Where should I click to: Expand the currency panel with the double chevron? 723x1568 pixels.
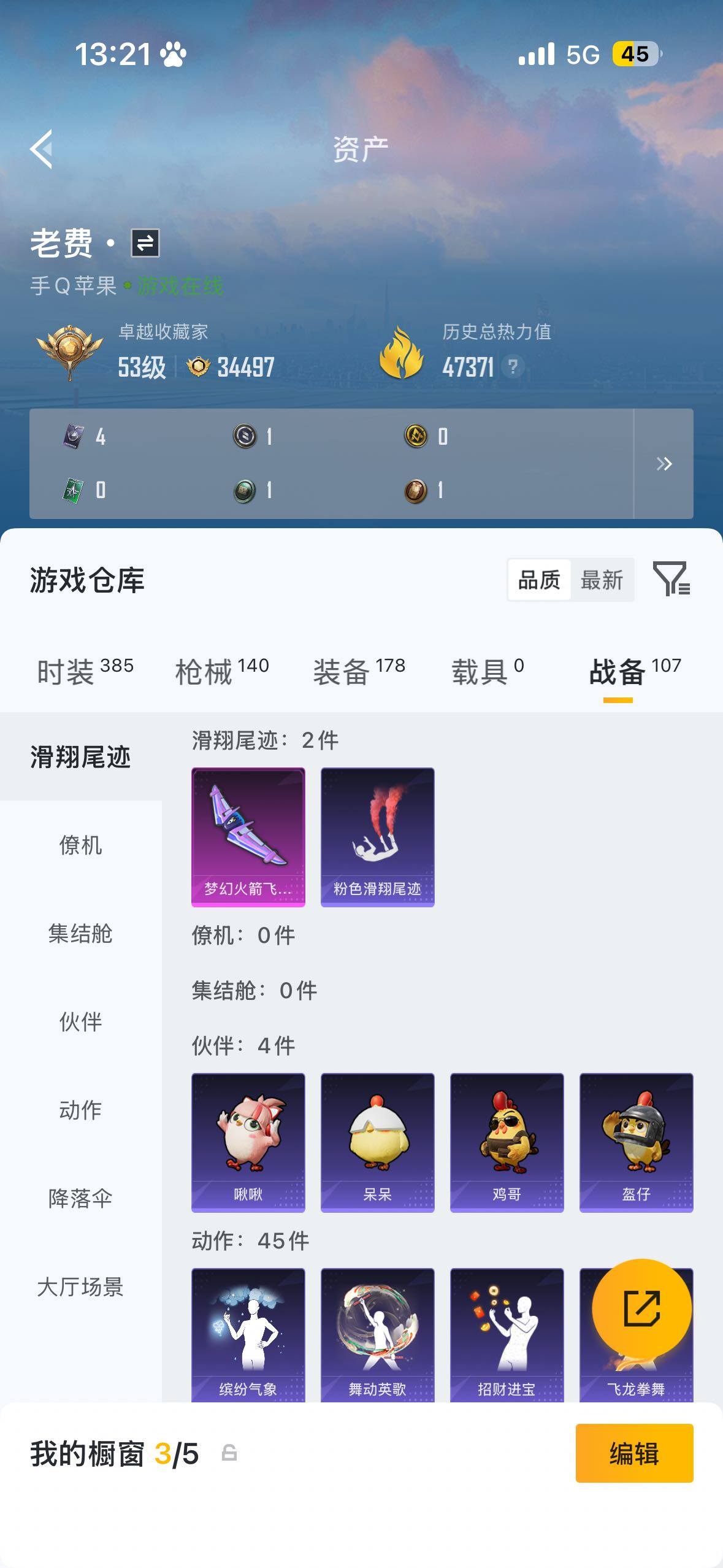click(664, 464)
